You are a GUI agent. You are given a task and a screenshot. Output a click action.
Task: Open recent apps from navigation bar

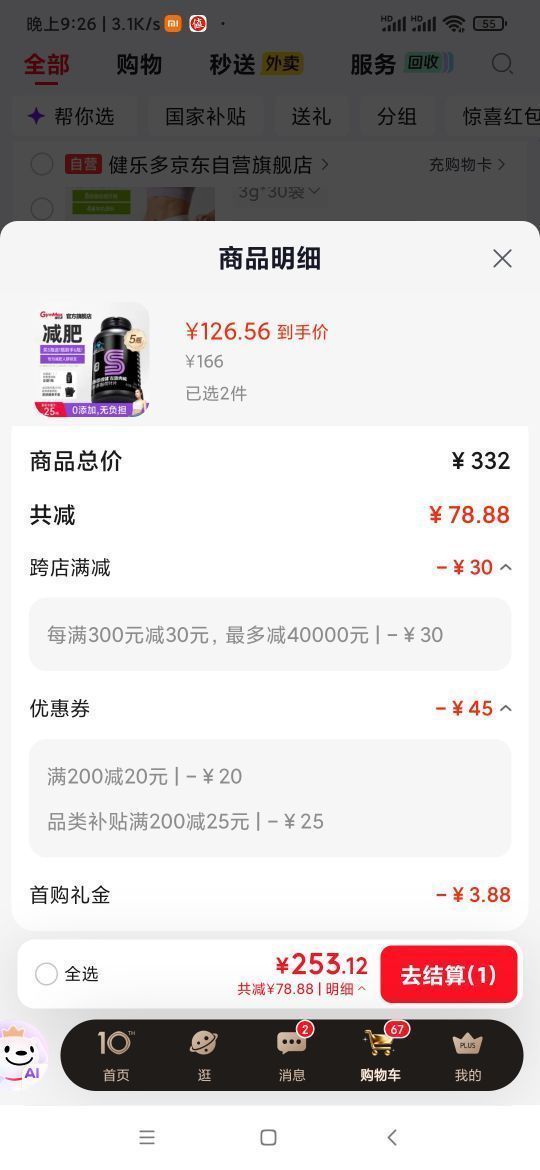(x=147, y=1137)
